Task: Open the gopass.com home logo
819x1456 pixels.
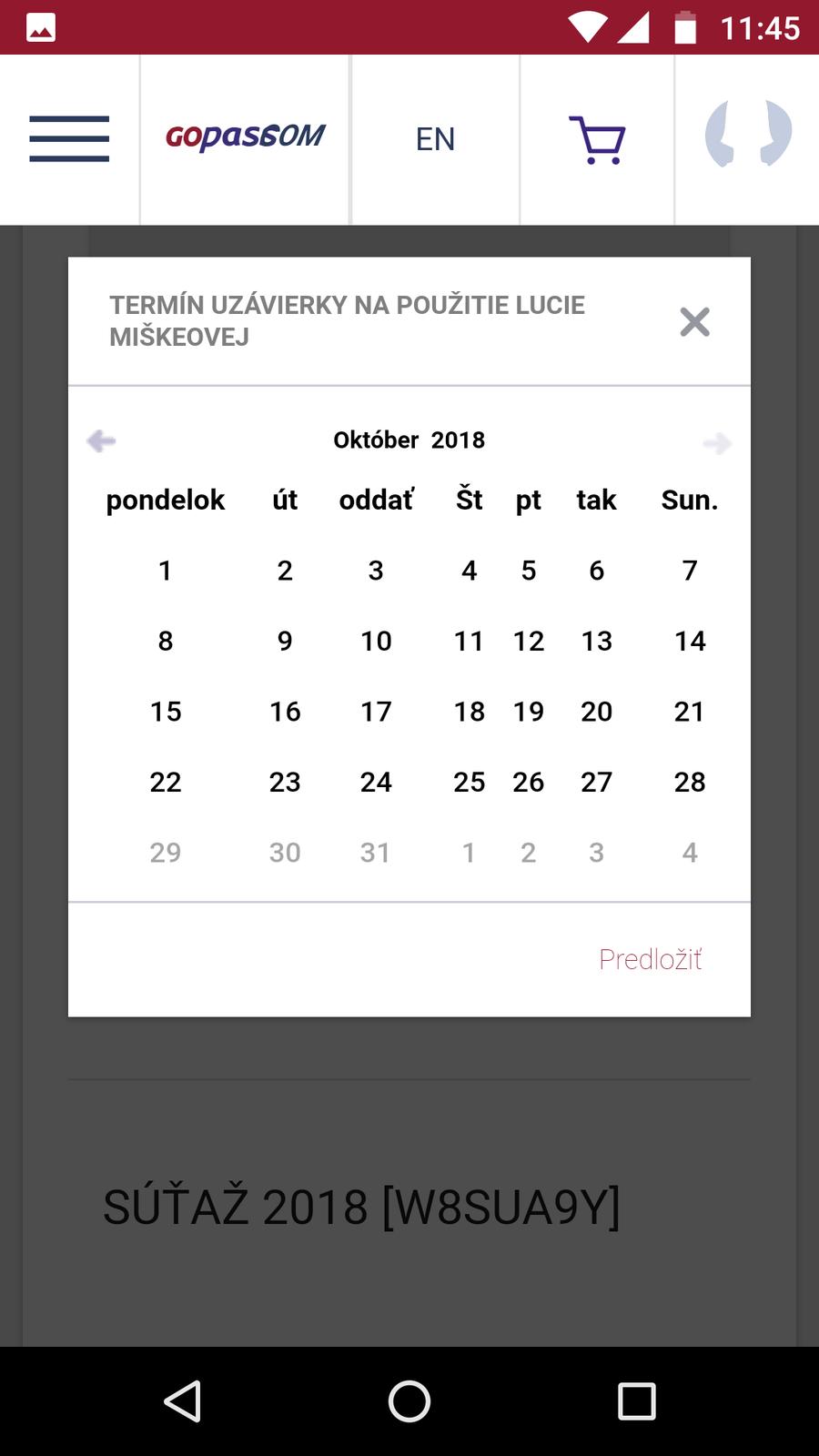Action: 245,136
